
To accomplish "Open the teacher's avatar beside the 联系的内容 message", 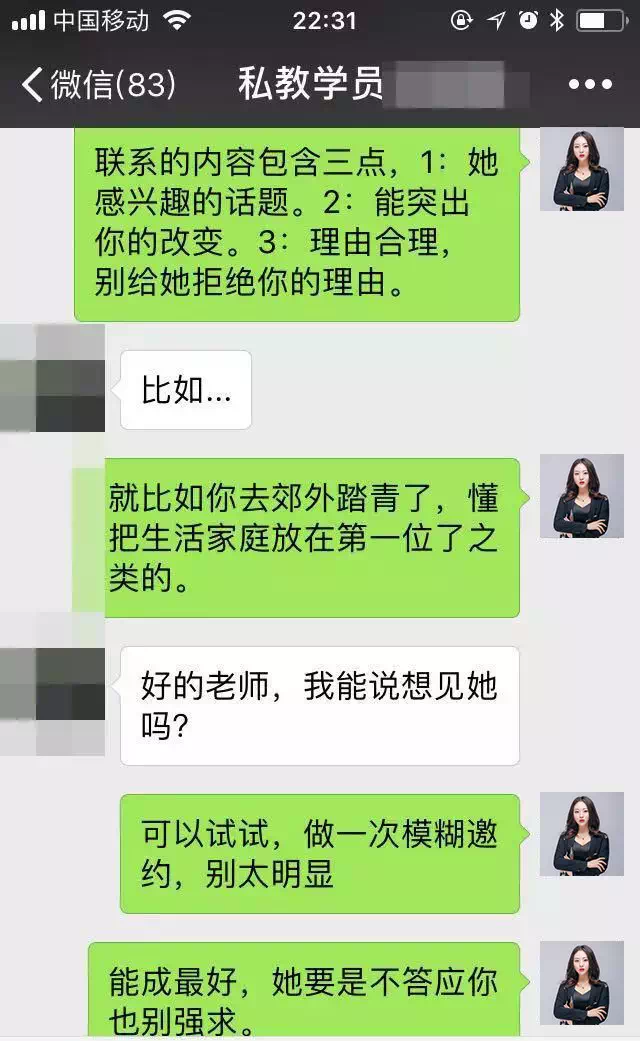I will point(581,169).
